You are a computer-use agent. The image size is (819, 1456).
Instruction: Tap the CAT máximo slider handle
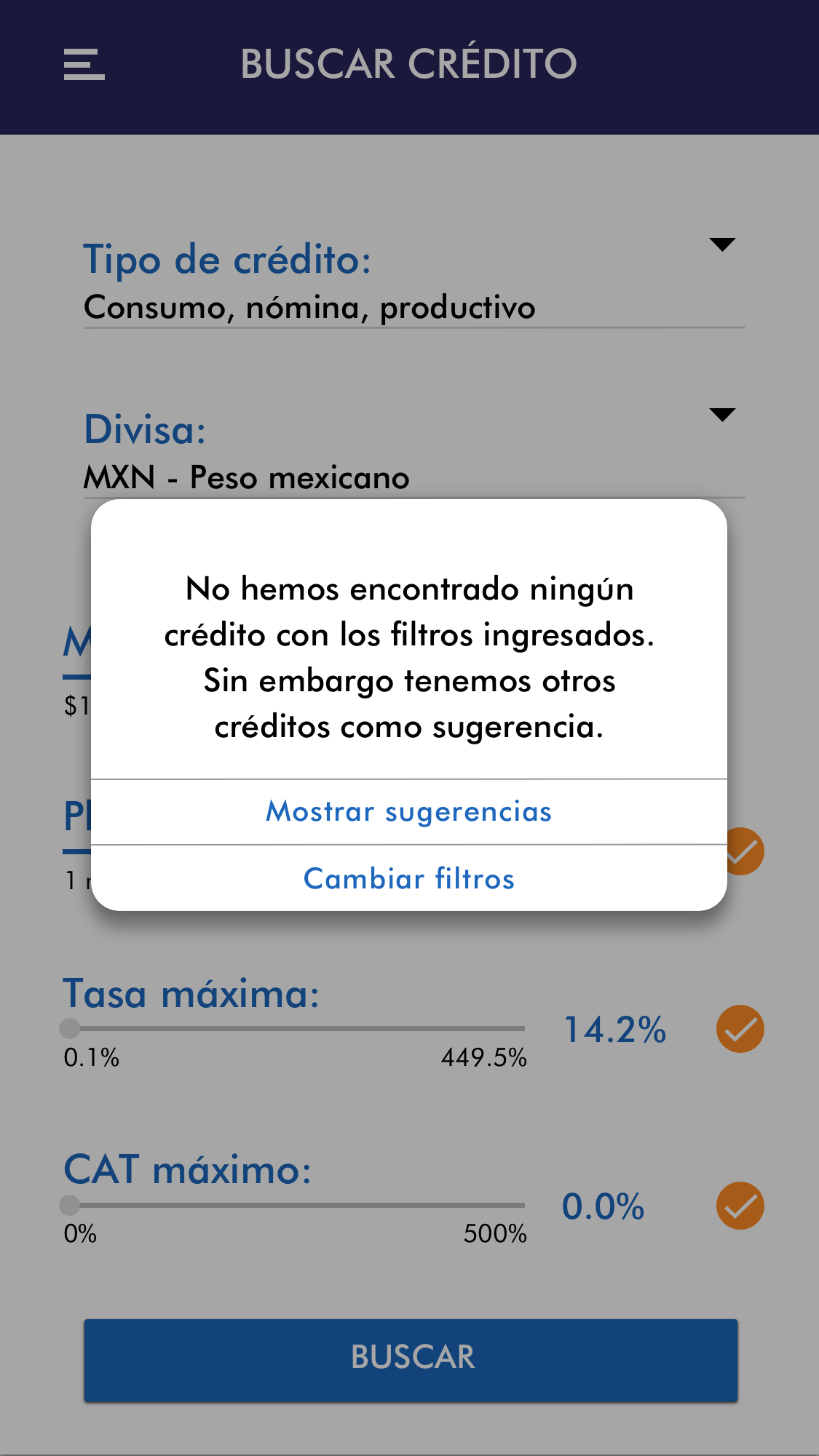coord(70,1205)
